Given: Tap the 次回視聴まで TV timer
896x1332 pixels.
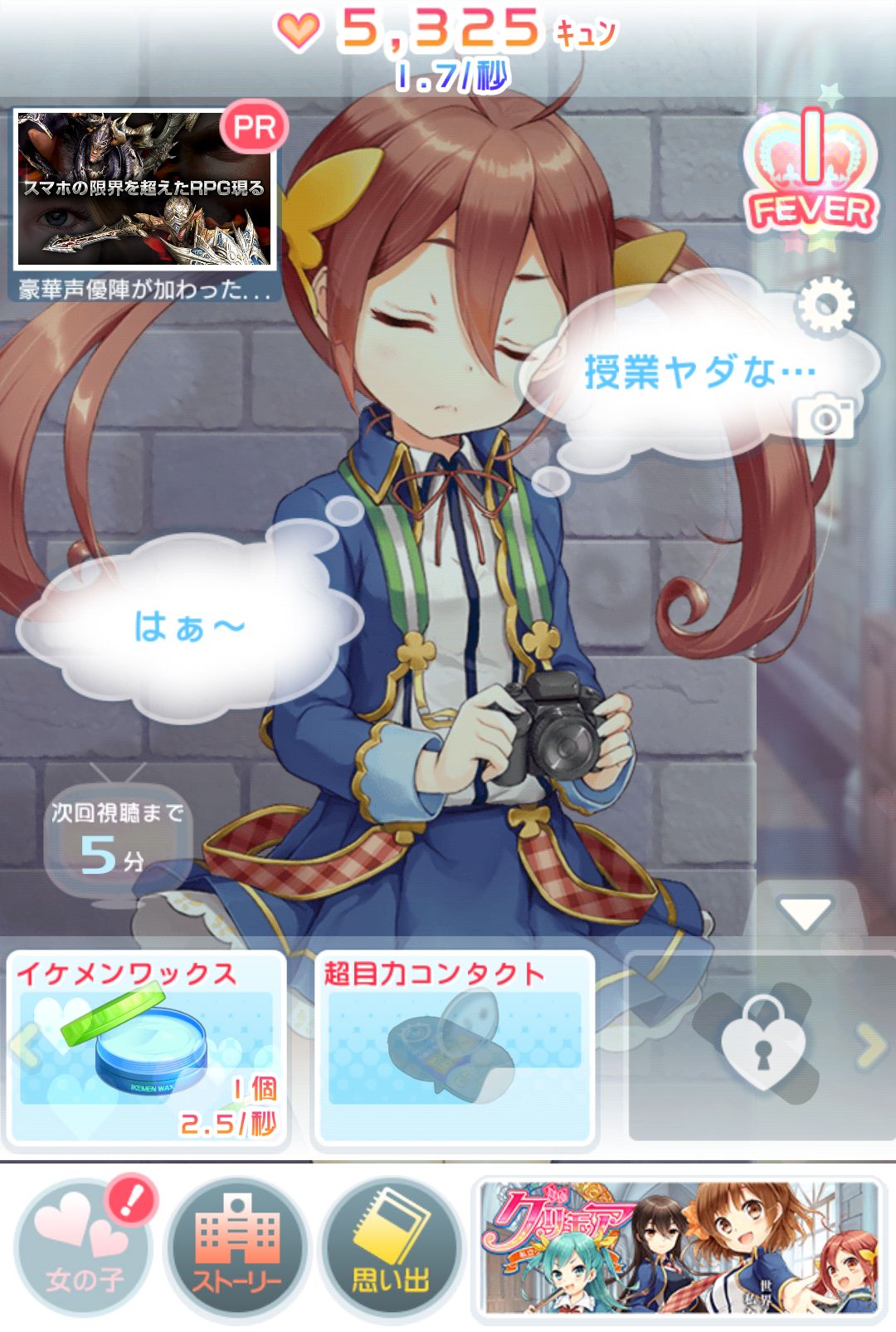Looking at the screenshot, I should coord(116,837).
